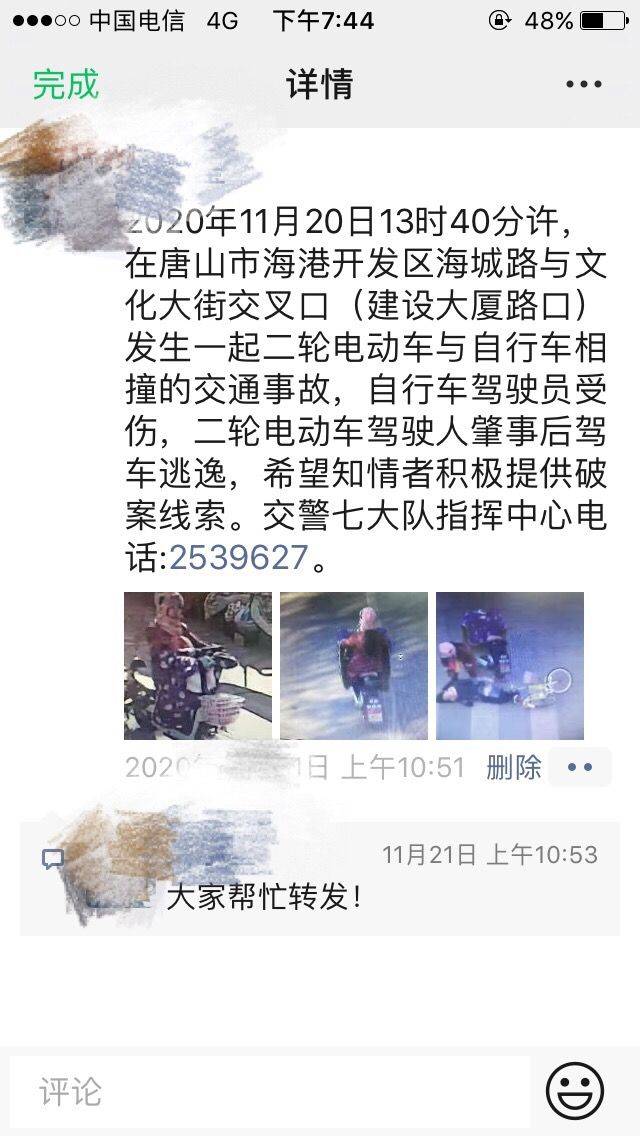
Task: Open the third photo with the fallen bicycle
Action: click(509, 665)
